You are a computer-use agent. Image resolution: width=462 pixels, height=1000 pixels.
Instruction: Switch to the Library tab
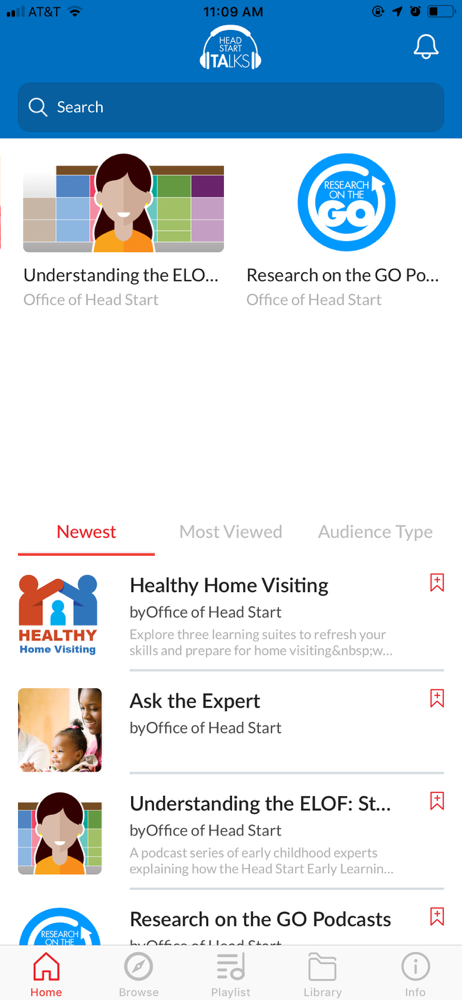[323, 974]
